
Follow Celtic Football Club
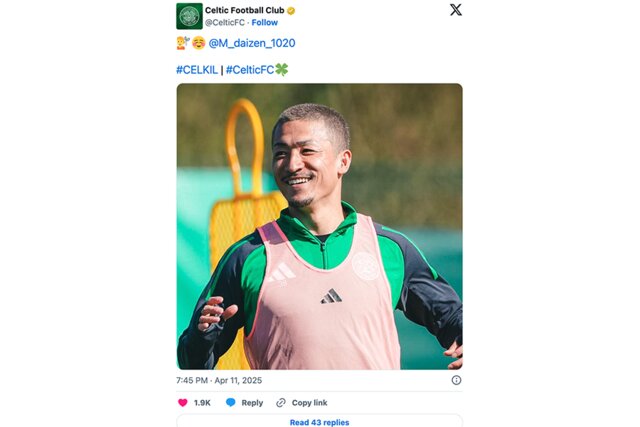[265, 22]
